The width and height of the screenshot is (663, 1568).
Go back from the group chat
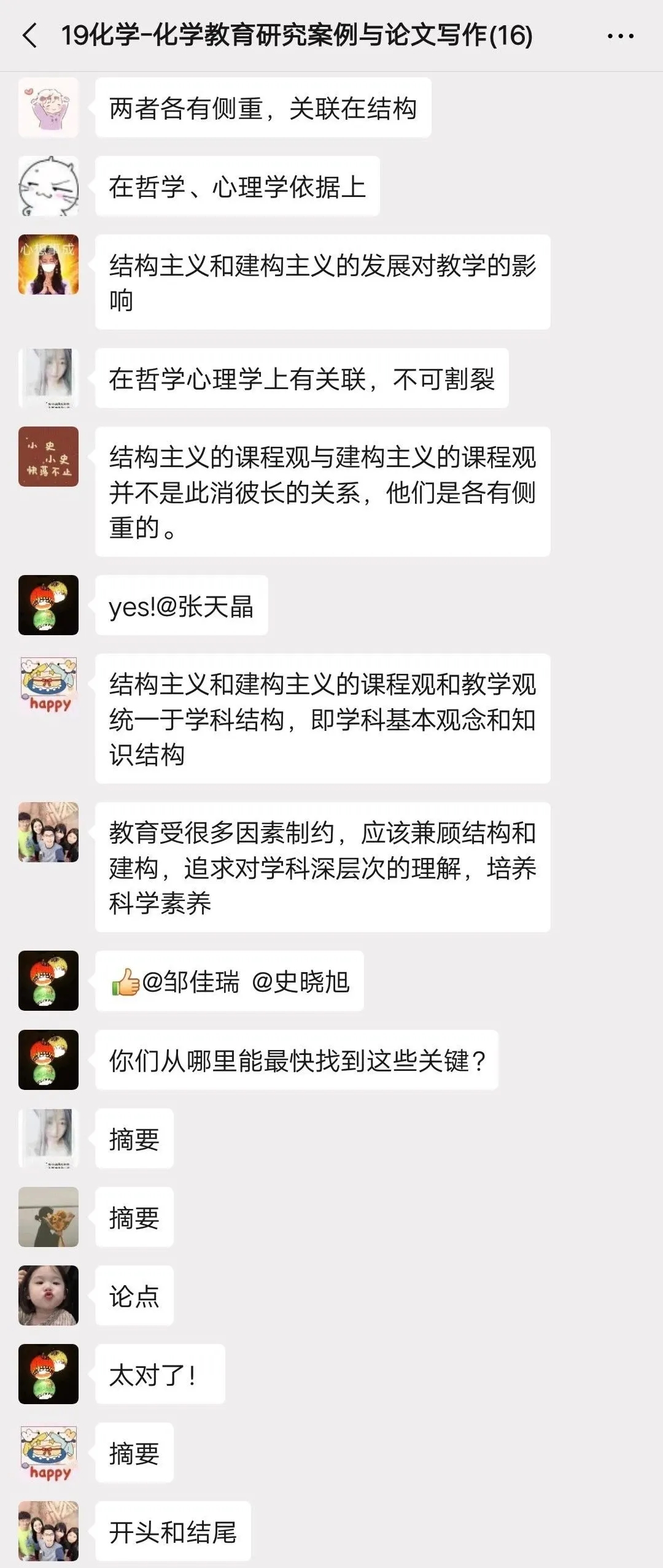29,36
